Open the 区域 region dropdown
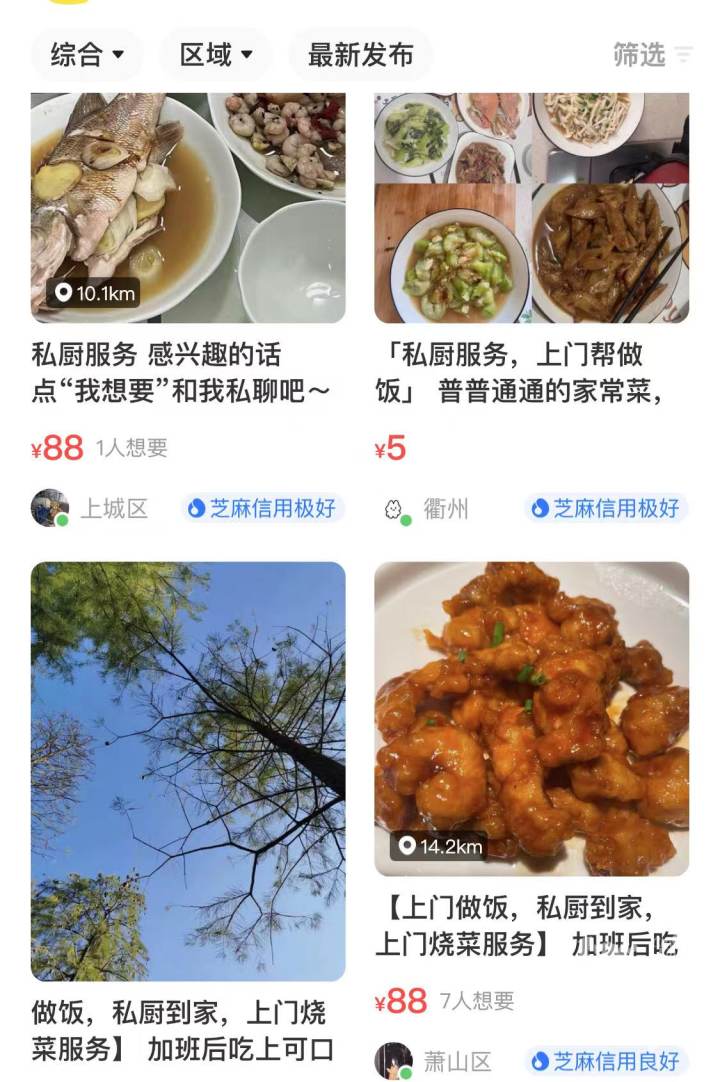The width and height of the screenshot is (720, 1082). [216, 55]
